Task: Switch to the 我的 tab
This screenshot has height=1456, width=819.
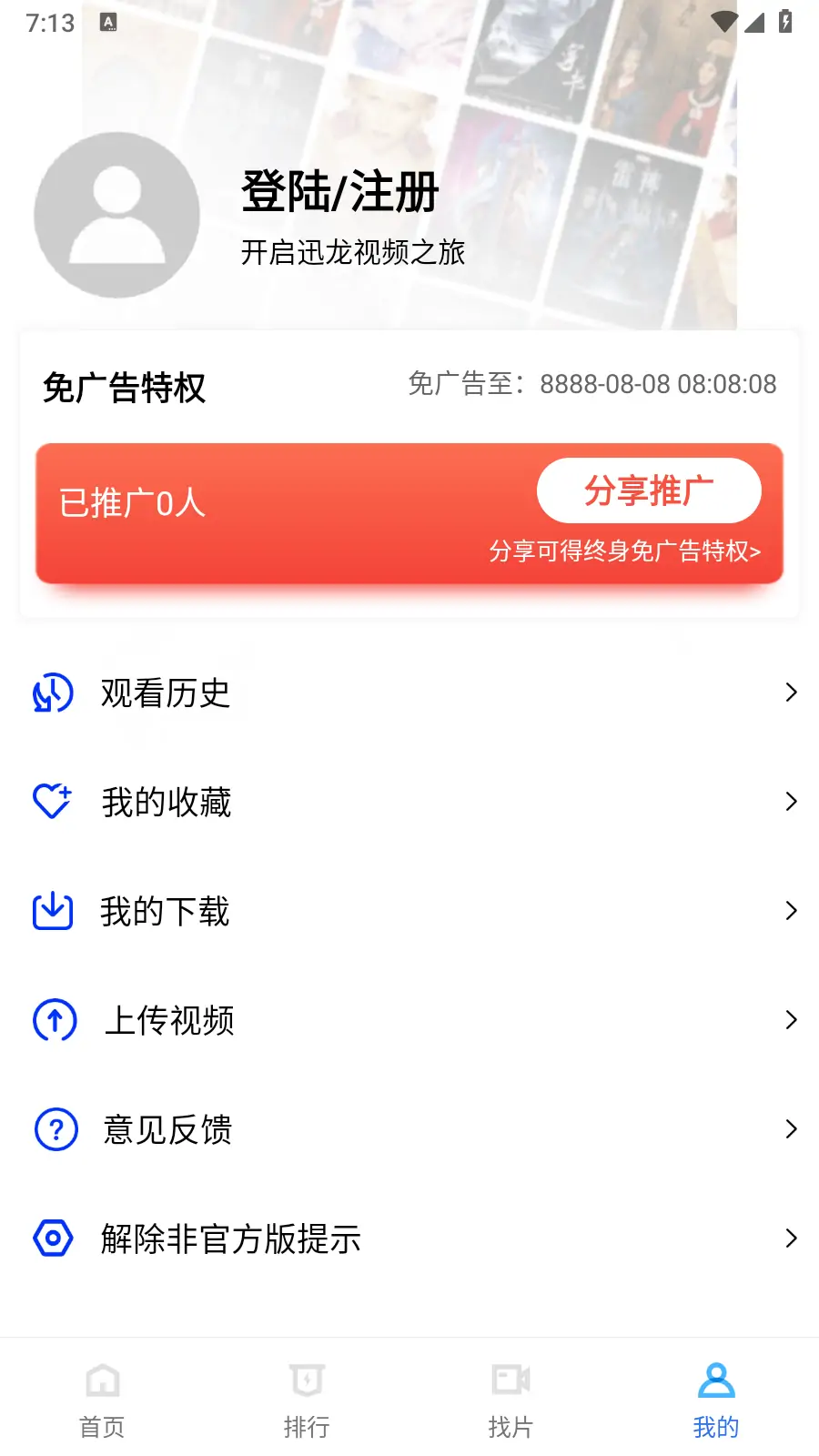Action: pos(715,1399)
